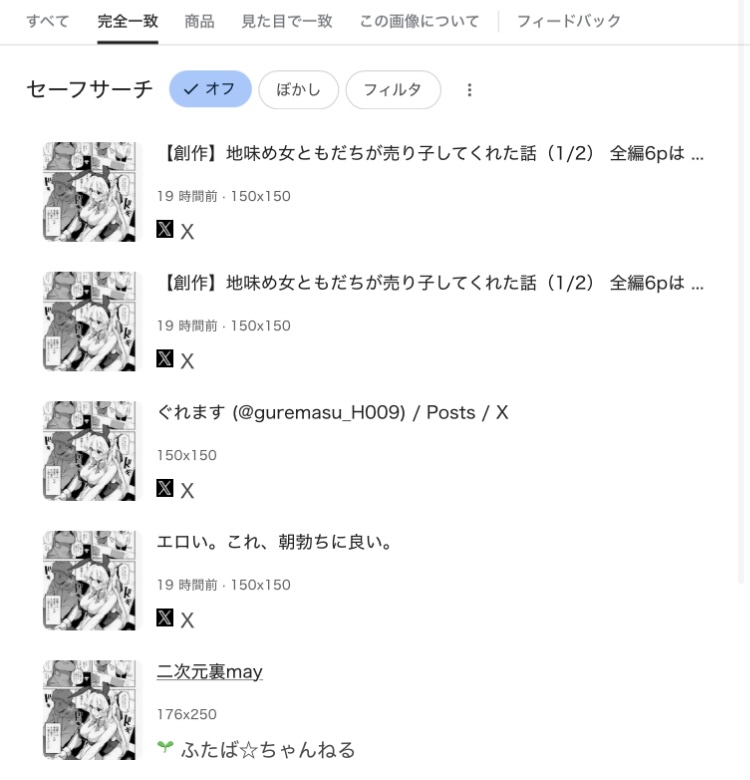
Task: Open the 二次元裏may result
Action: 209,672
